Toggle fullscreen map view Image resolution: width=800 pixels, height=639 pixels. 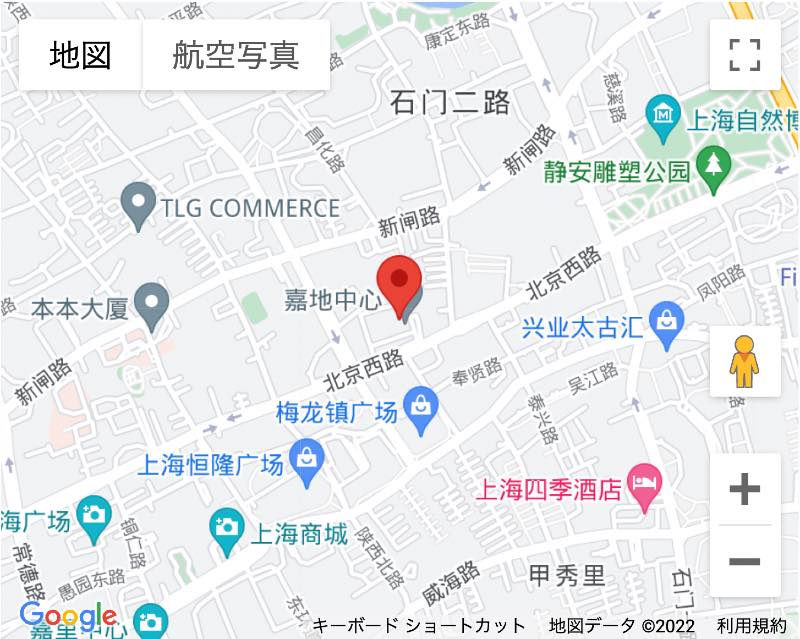pyautogui.click(x=744, y=55)
